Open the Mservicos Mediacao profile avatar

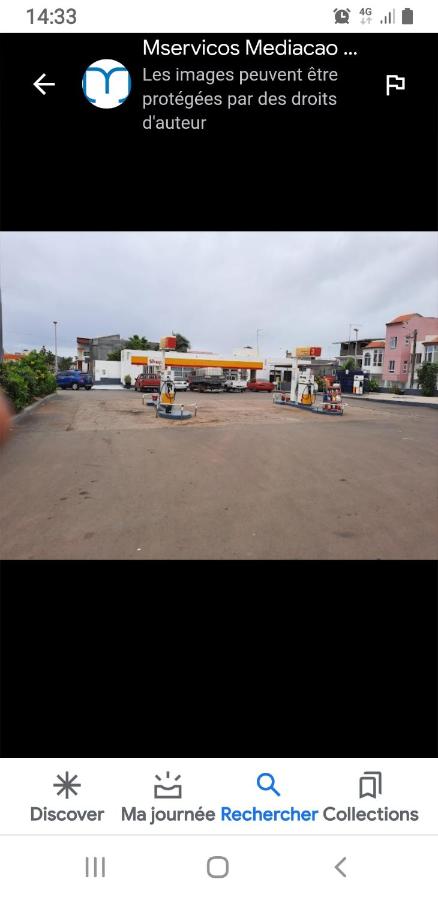tap(106, 84)
